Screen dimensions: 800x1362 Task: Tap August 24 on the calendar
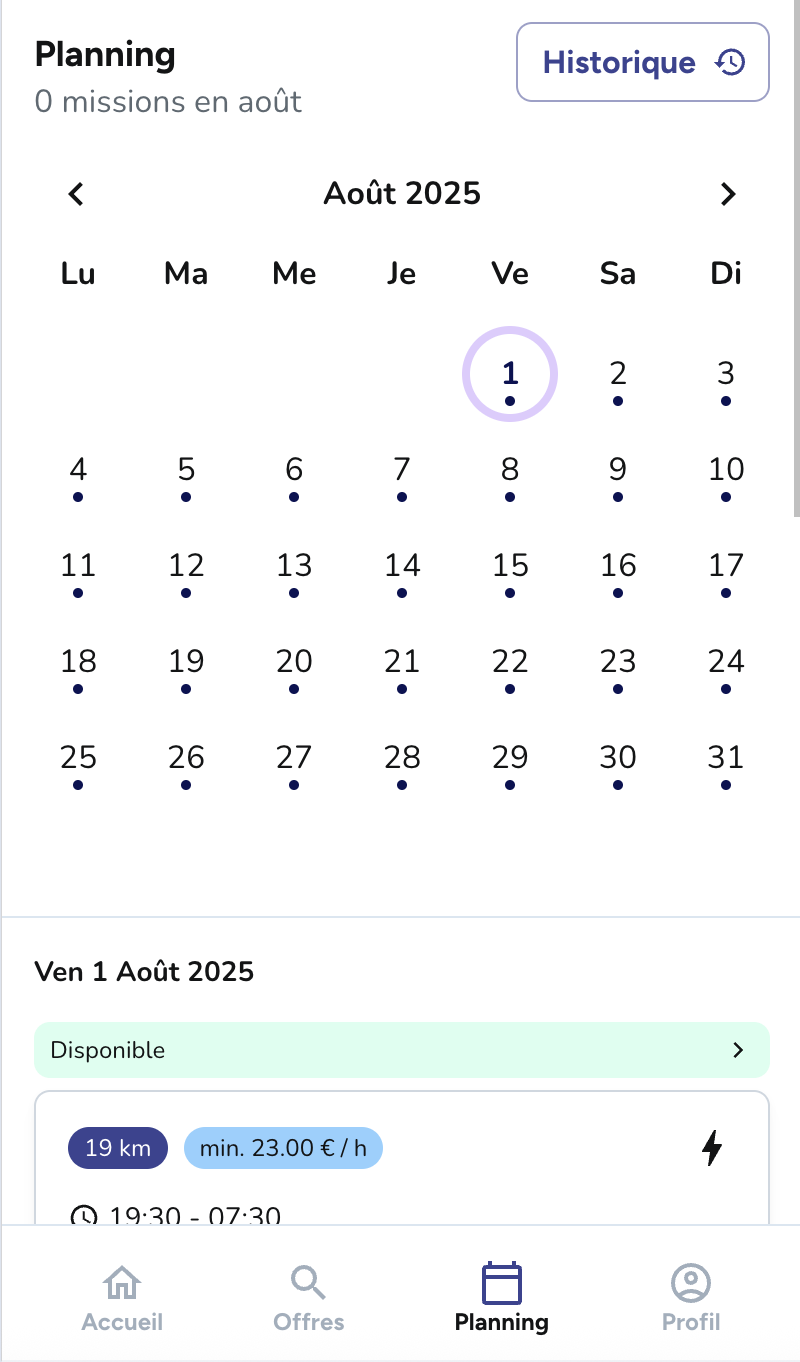726,663
